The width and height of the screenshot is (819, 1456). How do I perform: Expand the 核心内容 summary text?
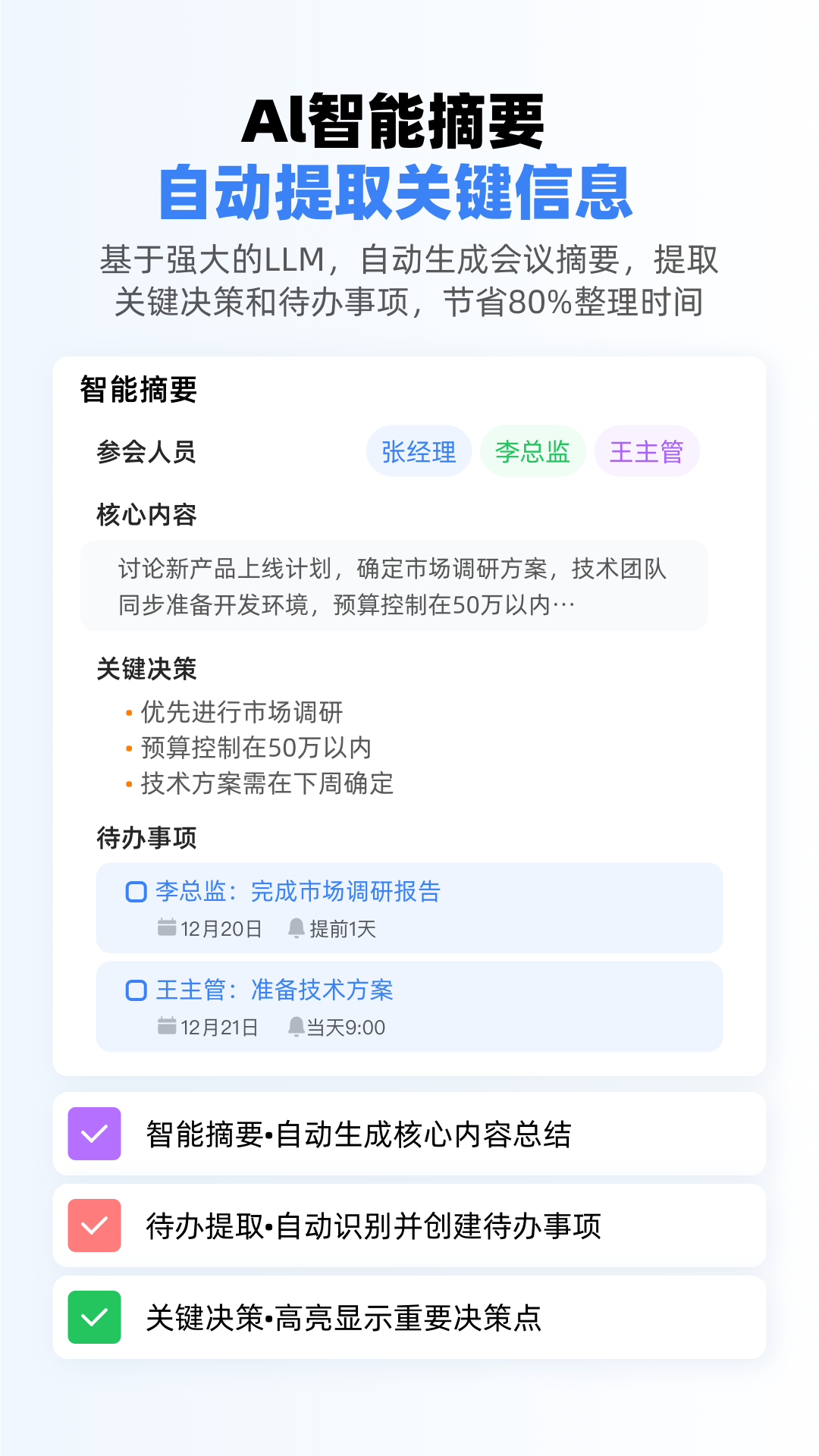(x=394, y=585)
